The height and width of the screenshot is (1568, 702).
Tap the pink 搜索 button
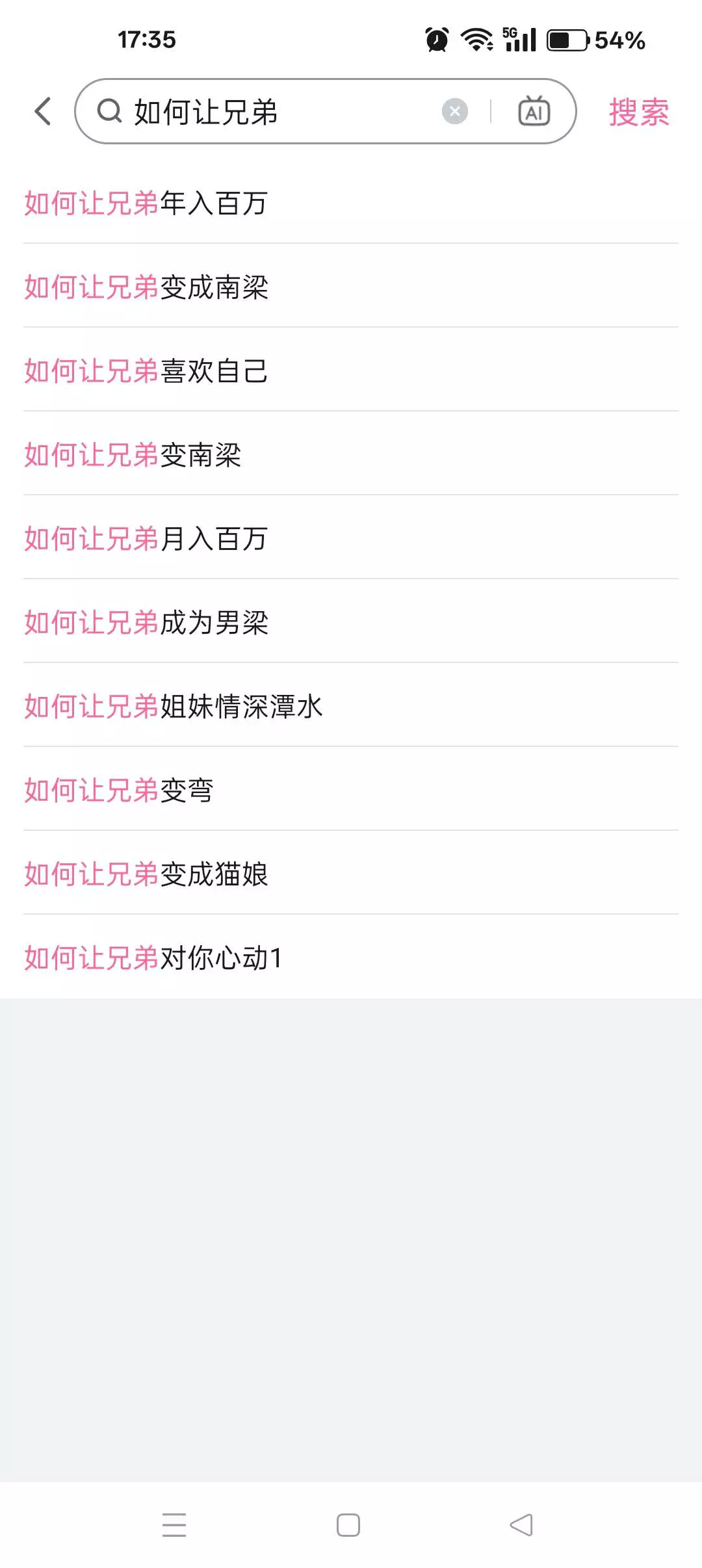pyautogui.click(x=638, y=112)
